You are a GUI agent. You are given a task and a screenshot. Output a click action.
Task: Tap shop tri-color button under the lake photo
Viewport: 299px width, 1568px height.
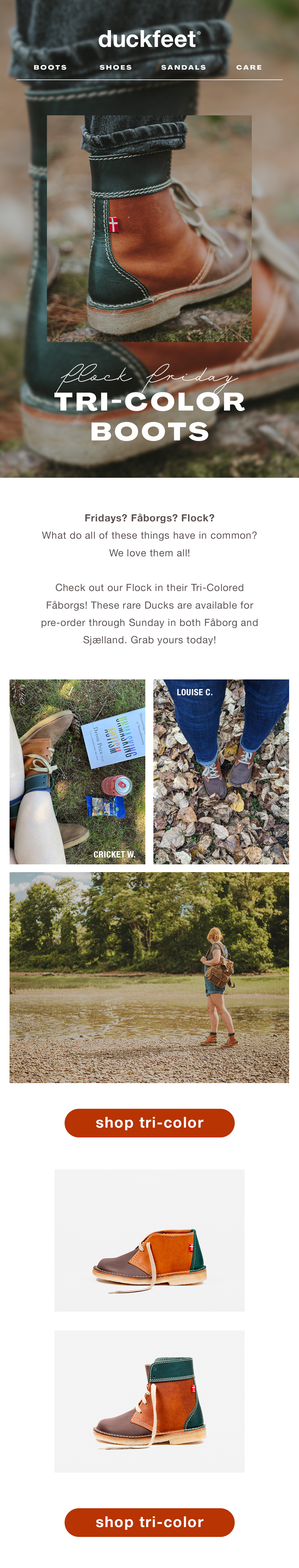149,1123
